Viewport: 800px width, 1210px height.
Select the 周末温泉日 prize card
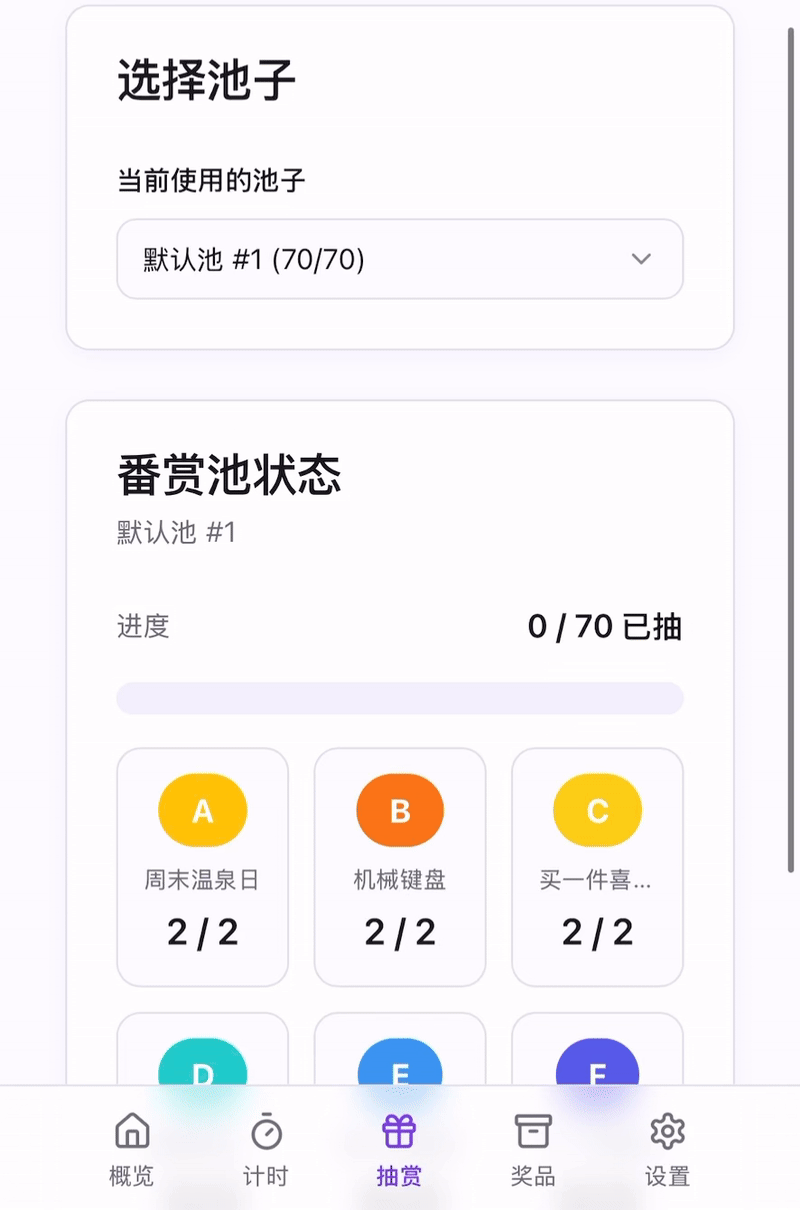click(x=202, y=868)
